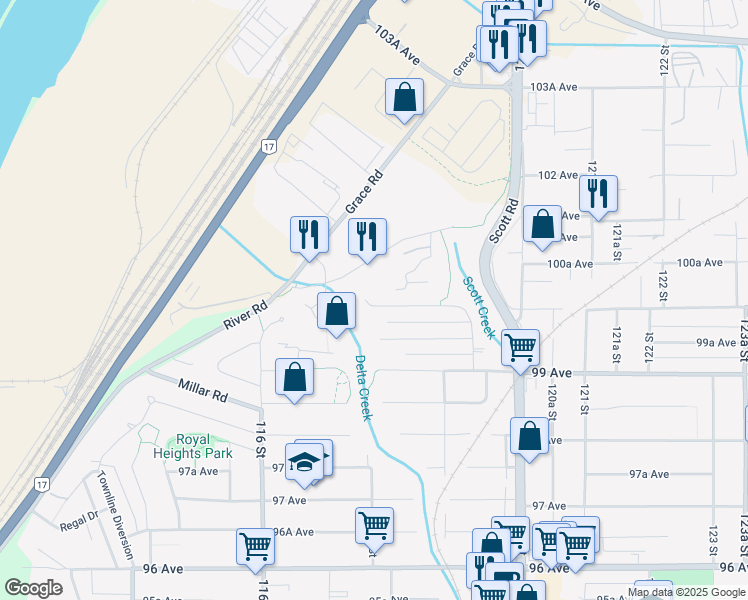Open the shopping cart marker by 116 St

click(x=256, y=546)
